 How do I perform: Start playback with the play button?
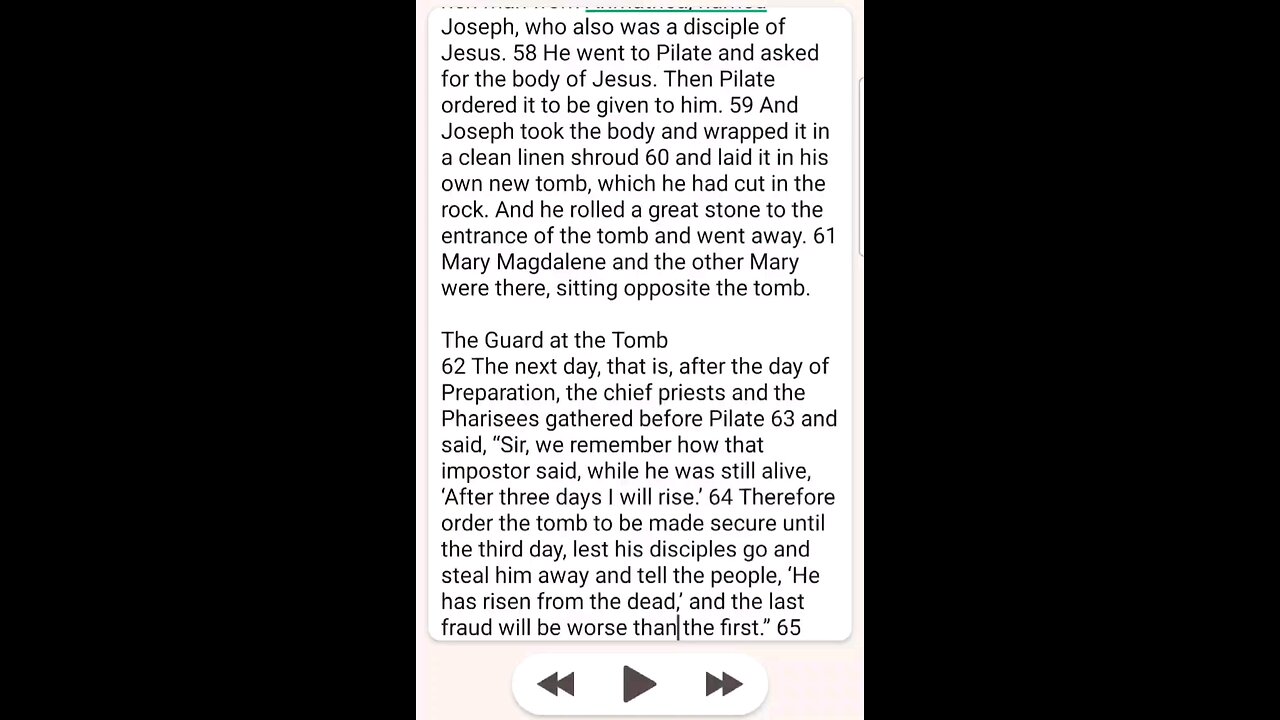point(639,684)
